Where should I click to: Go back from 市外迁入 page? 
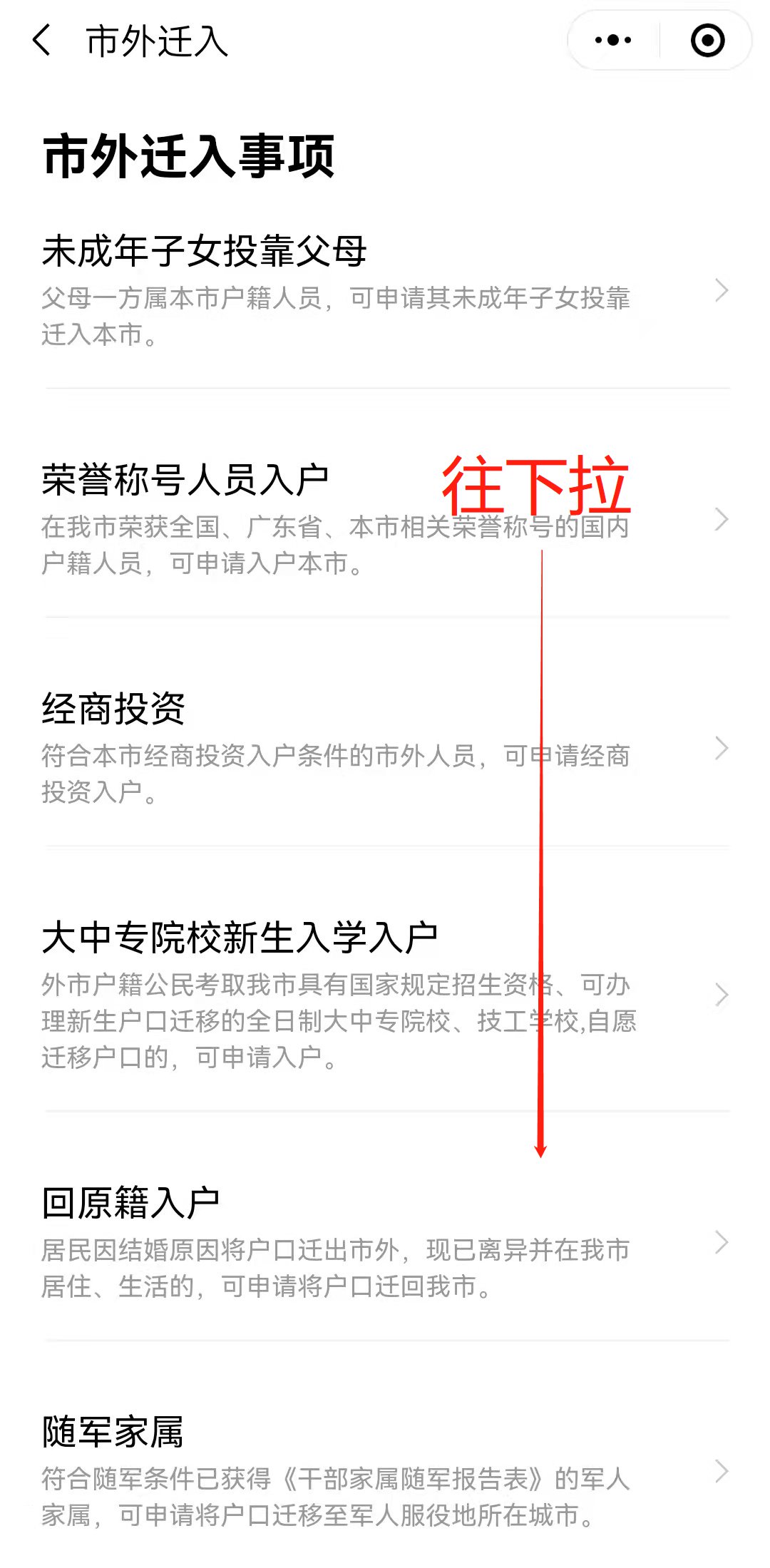pyautogui.click(x=41, y=40)
